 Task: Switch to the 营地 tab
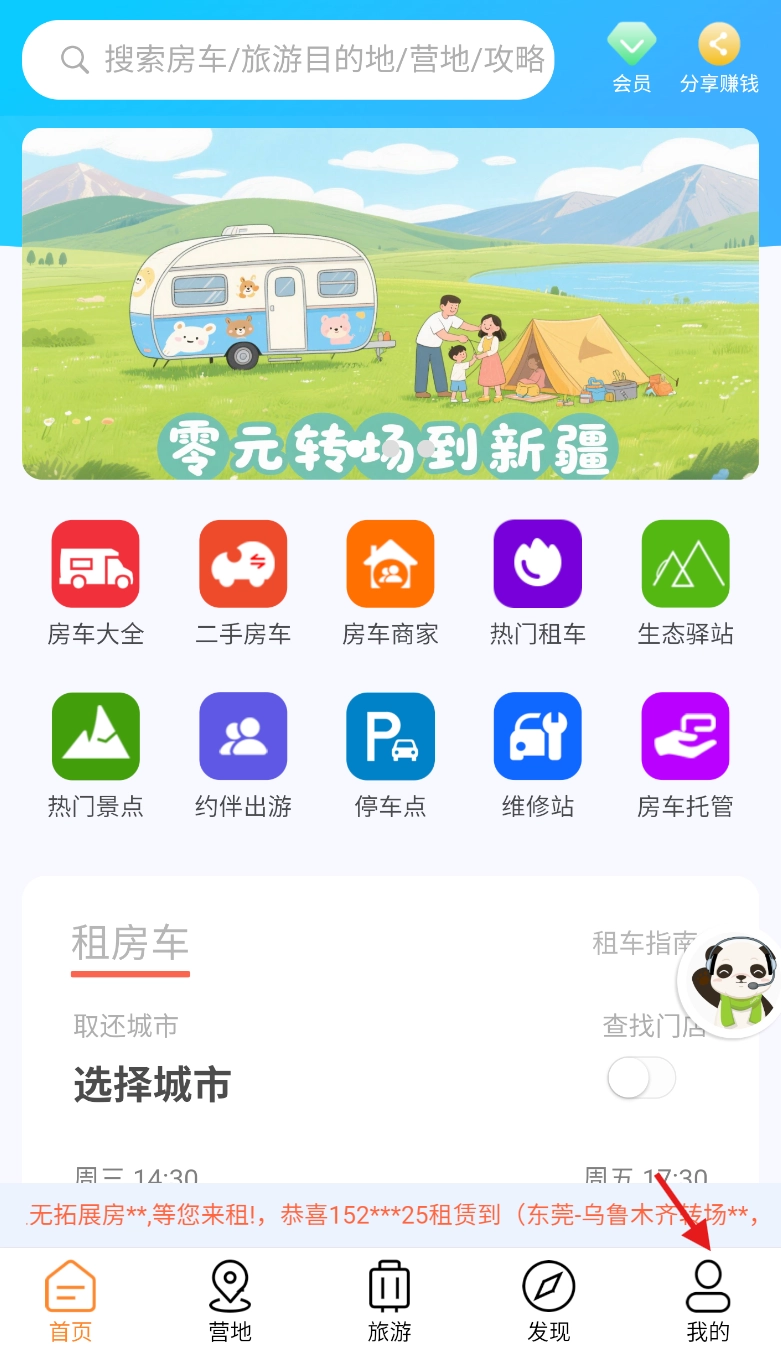230,1301
